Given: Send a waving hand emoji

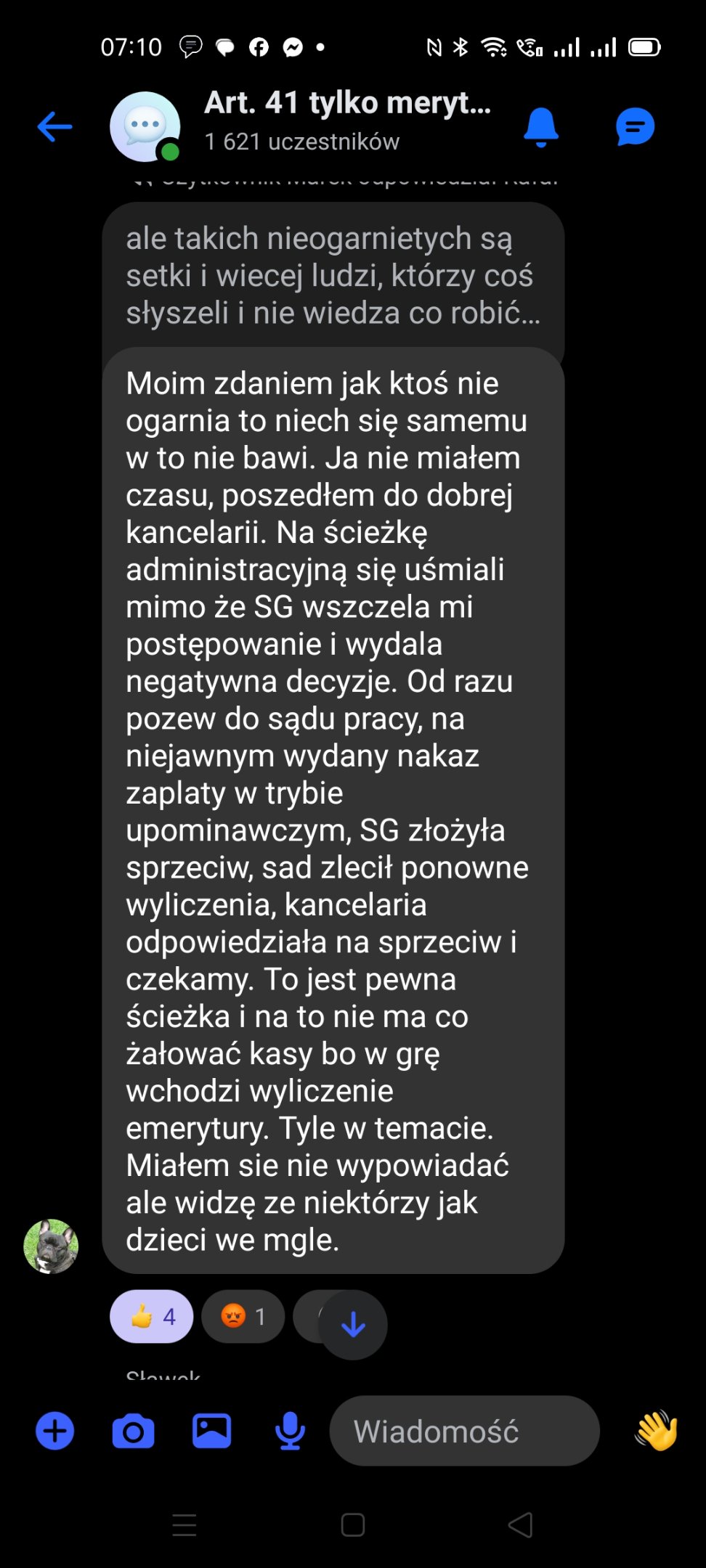Looking at the screenshot, I should [656, 1431].
